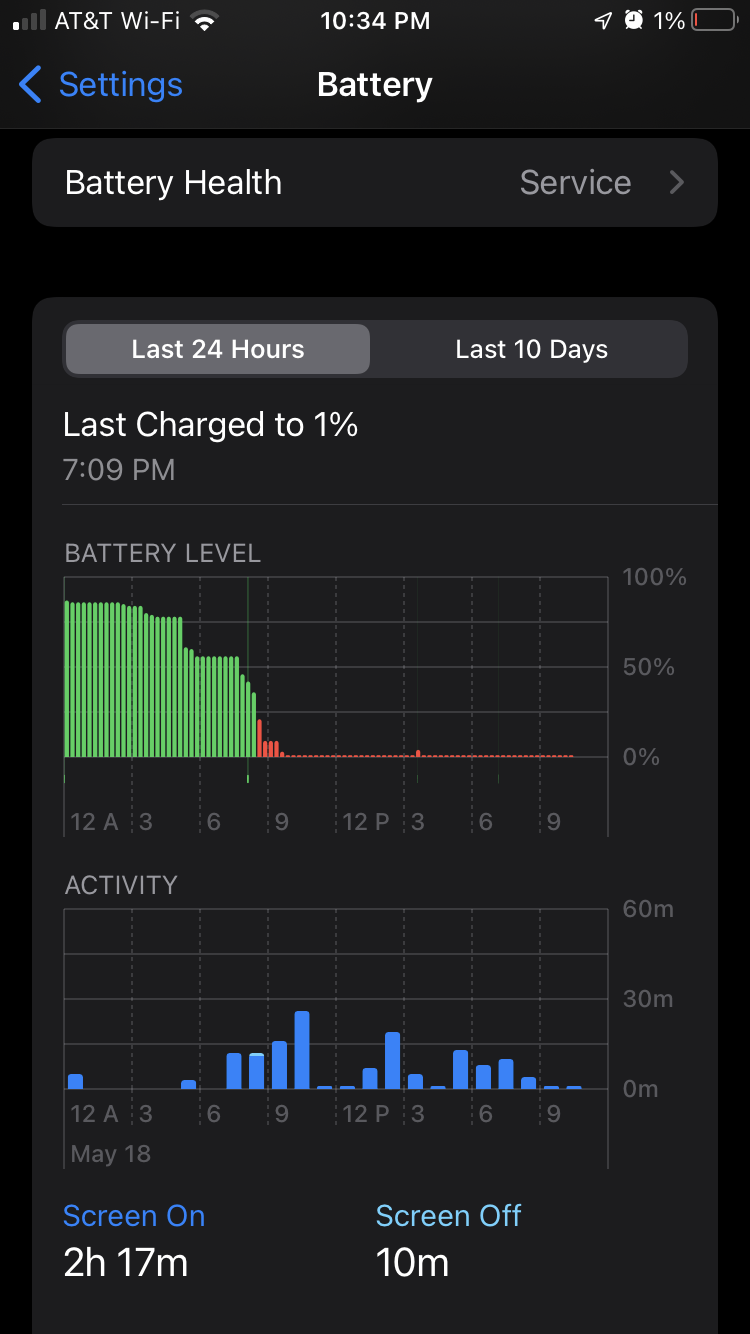Open the Battery Health row
The image size is (750, 1334).
click(375, 183)
